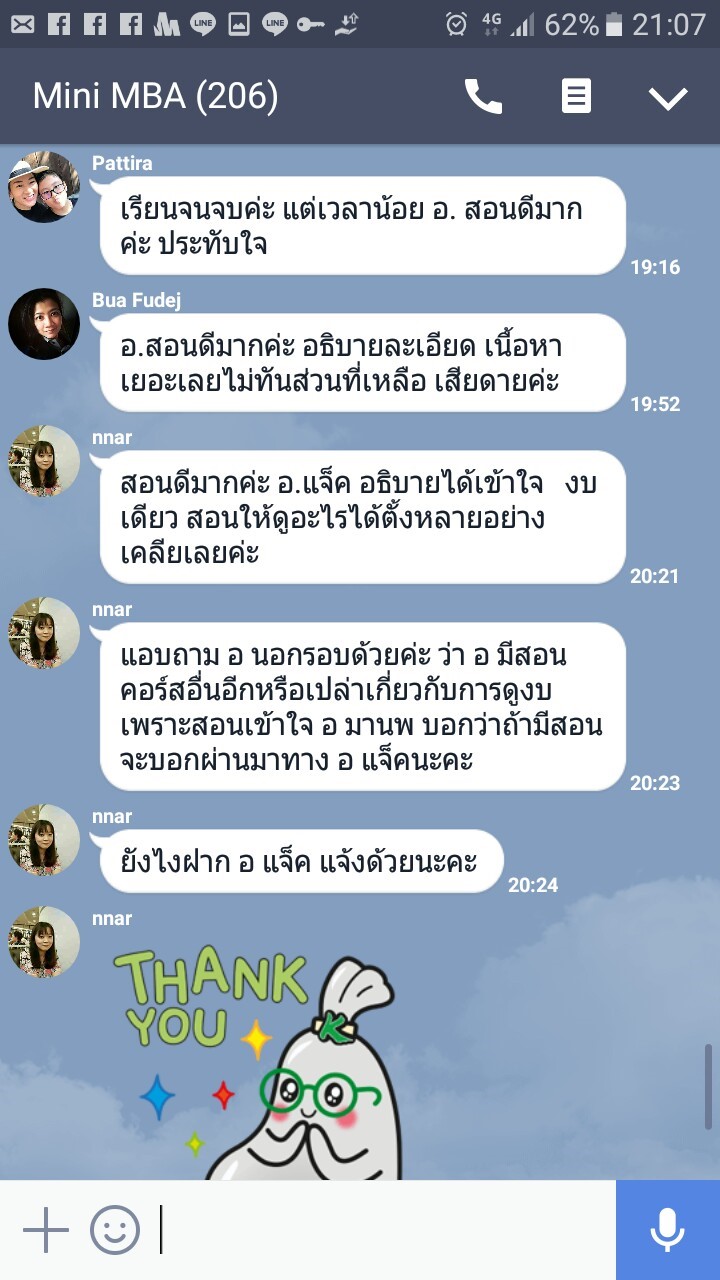This screenshot has width=720, height=1280.
Task: Open the emoji and sticker picker
Action: pos(115,1230)
